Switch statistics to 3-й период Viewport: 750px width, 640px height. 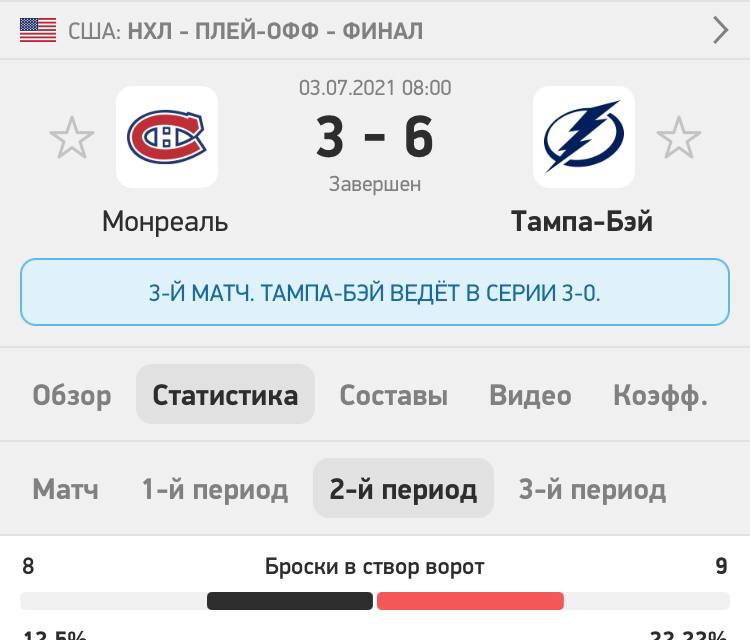[592, 489]
